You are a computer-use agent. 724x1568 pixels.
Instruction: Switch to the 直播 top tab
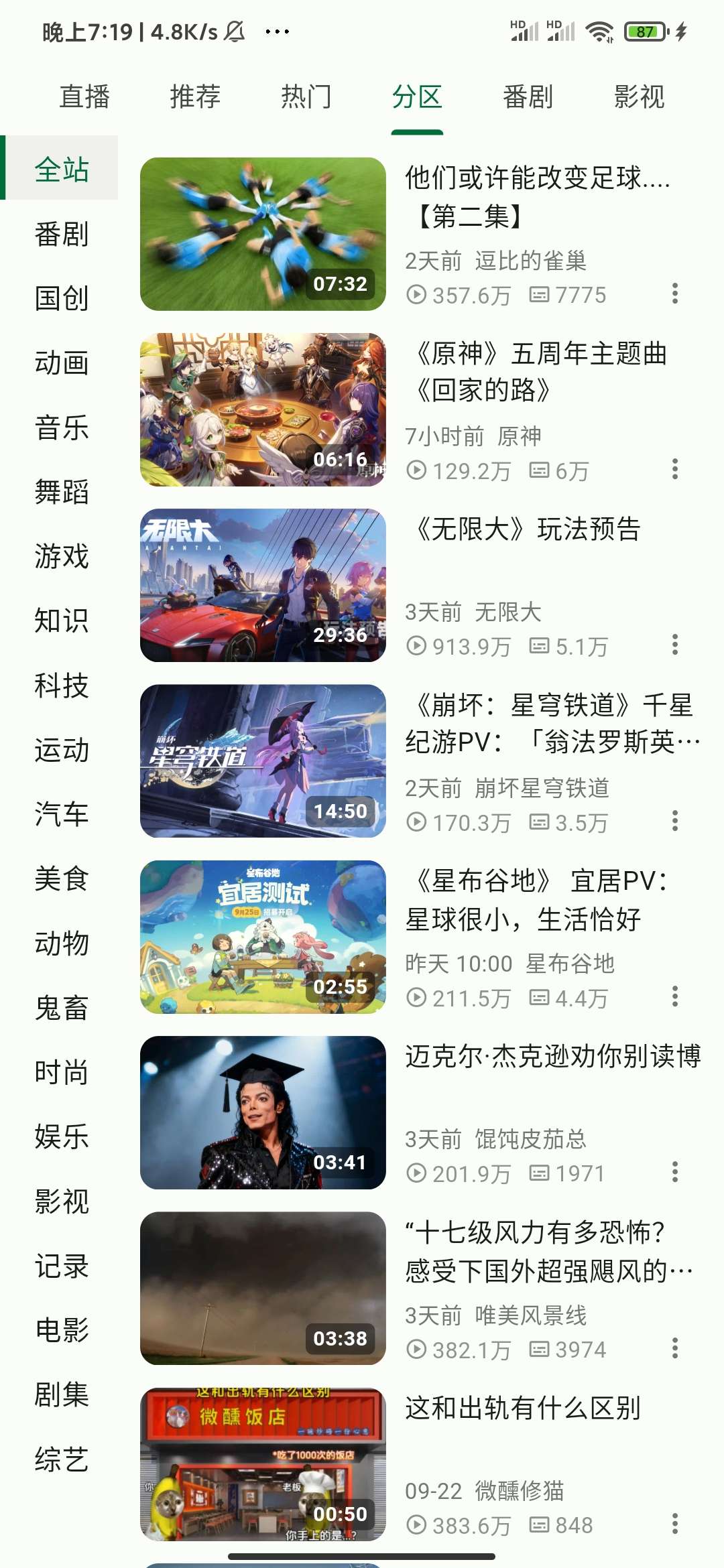84,97
